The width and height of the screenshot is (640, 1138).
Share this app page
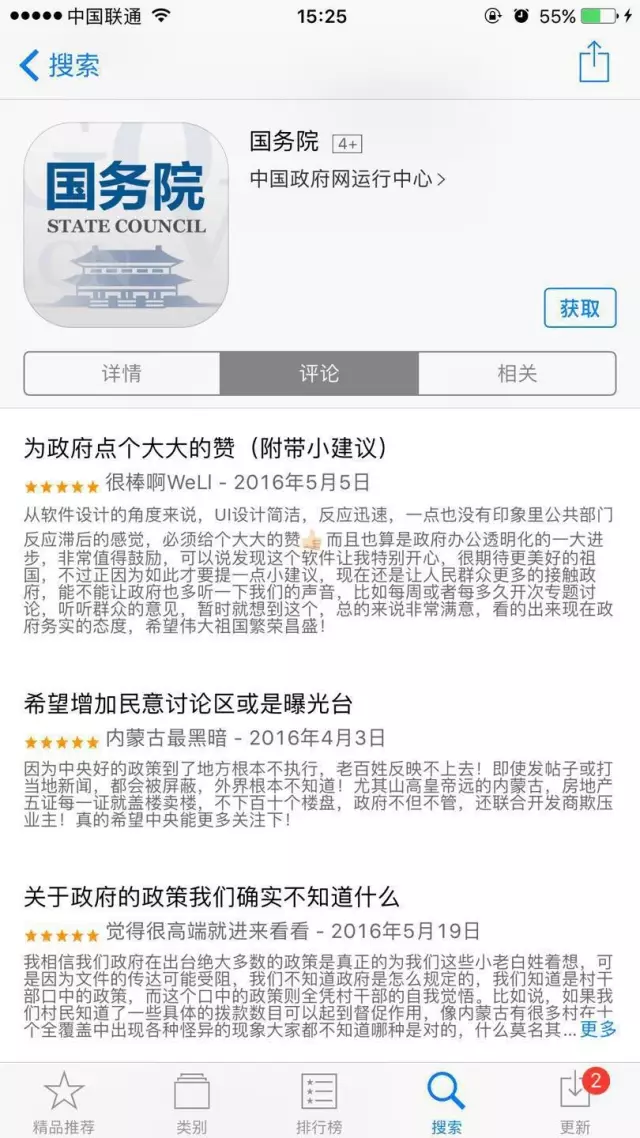[x=594, y=62]
